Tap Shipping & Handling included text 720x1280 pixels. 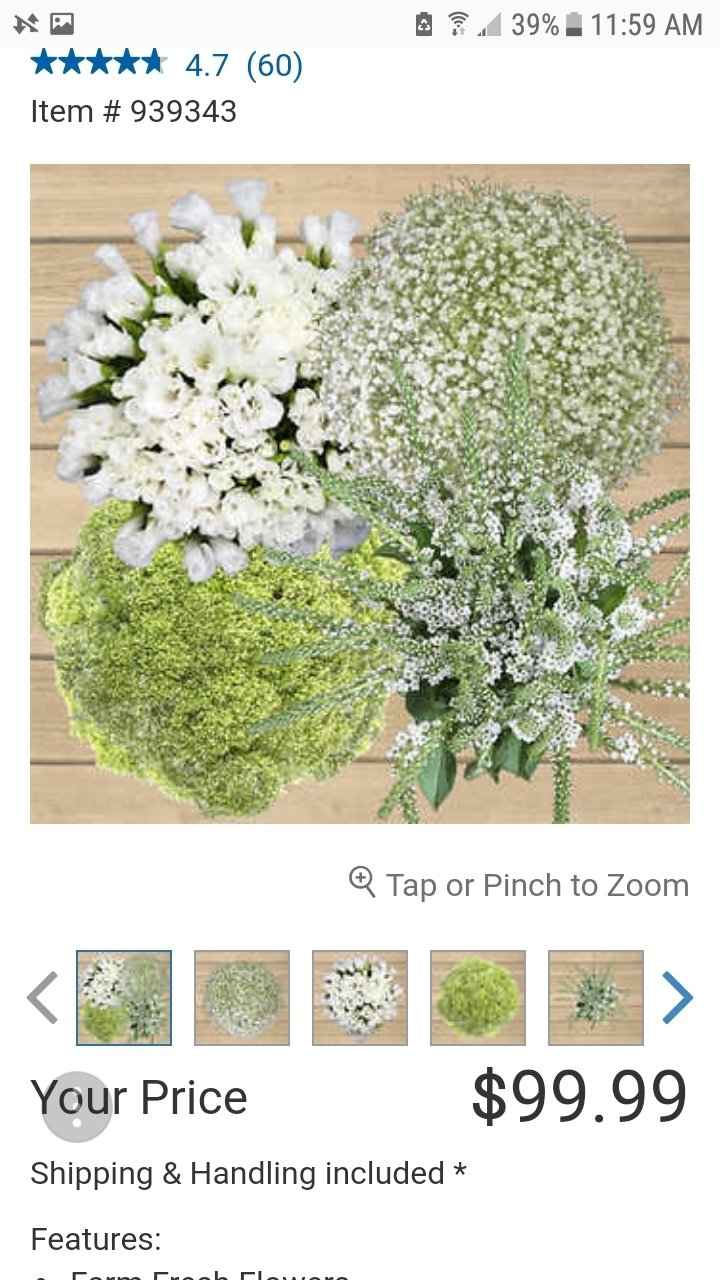249,1173
